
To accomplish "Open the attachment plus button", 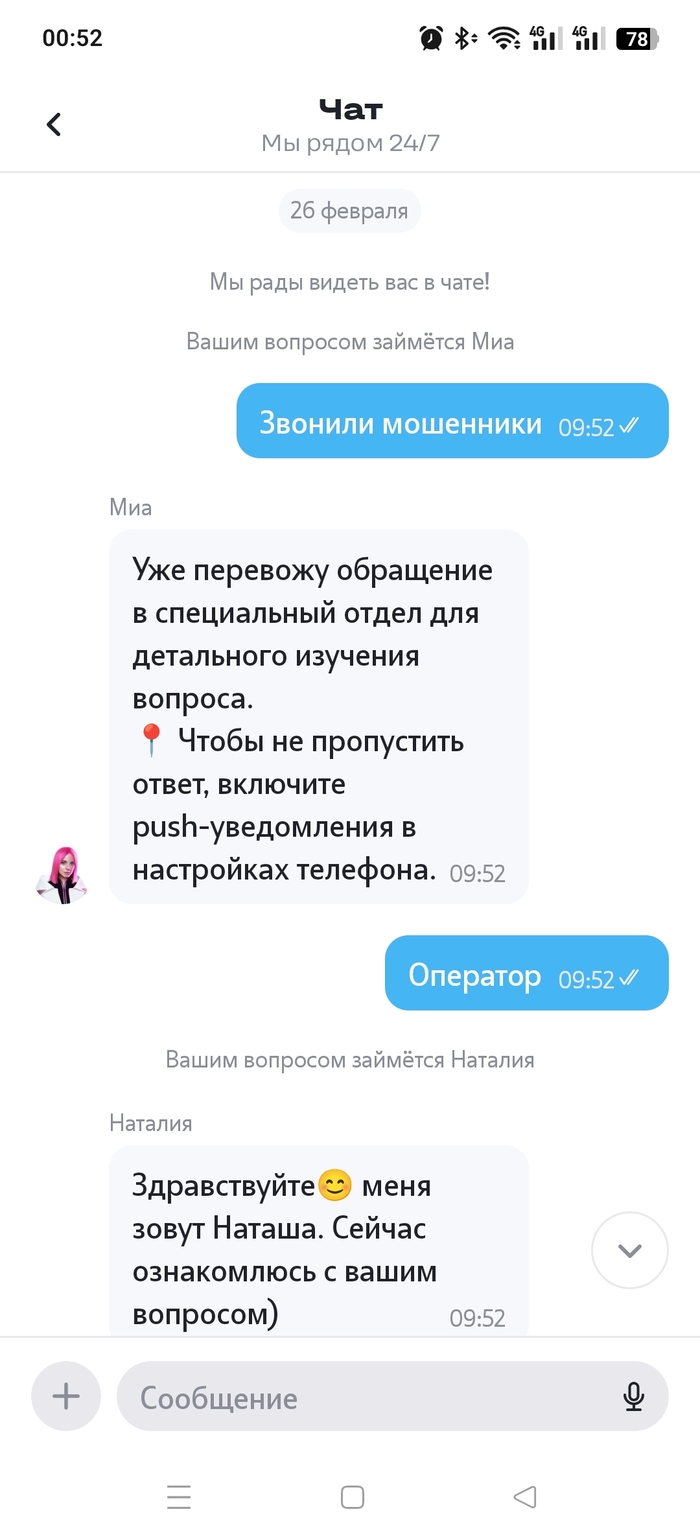I will (x=66, y=1396).
